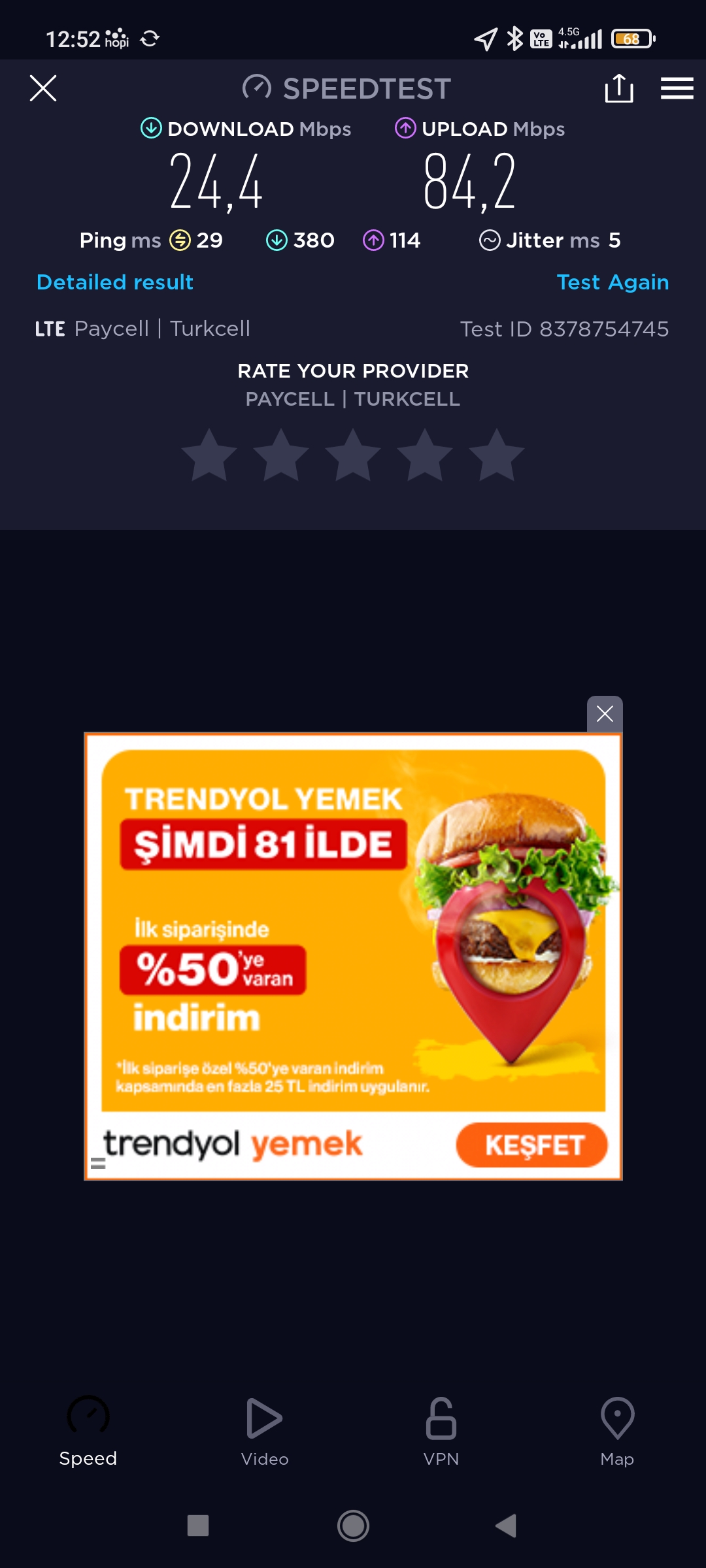Viewport: 706px width, 1568px height.
Task: Dismiss the Trendyol Yemek ad
Action: tap(605, 713)
